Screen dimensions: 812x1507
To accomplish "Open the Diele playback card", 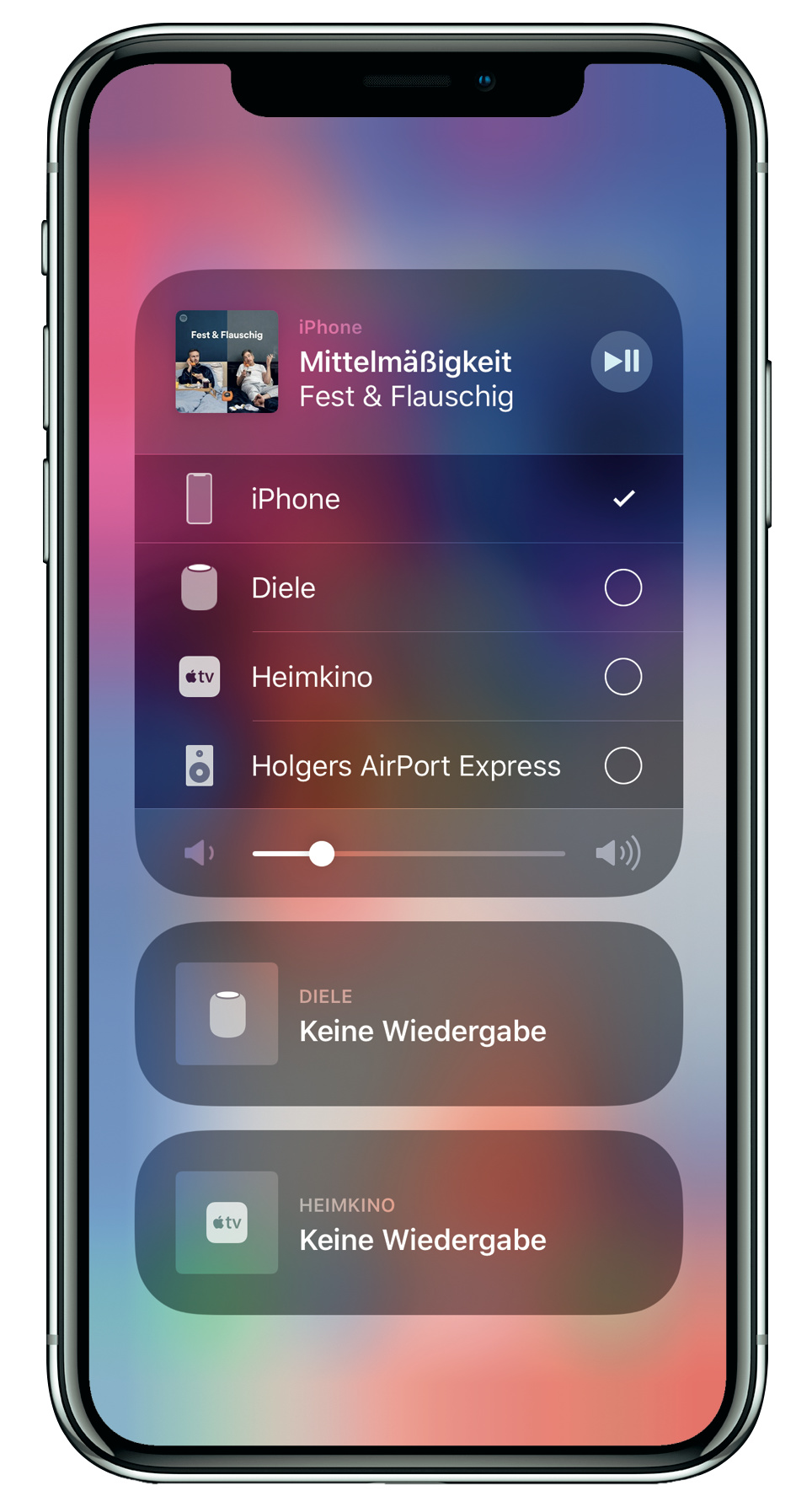I will [408, 1014].
